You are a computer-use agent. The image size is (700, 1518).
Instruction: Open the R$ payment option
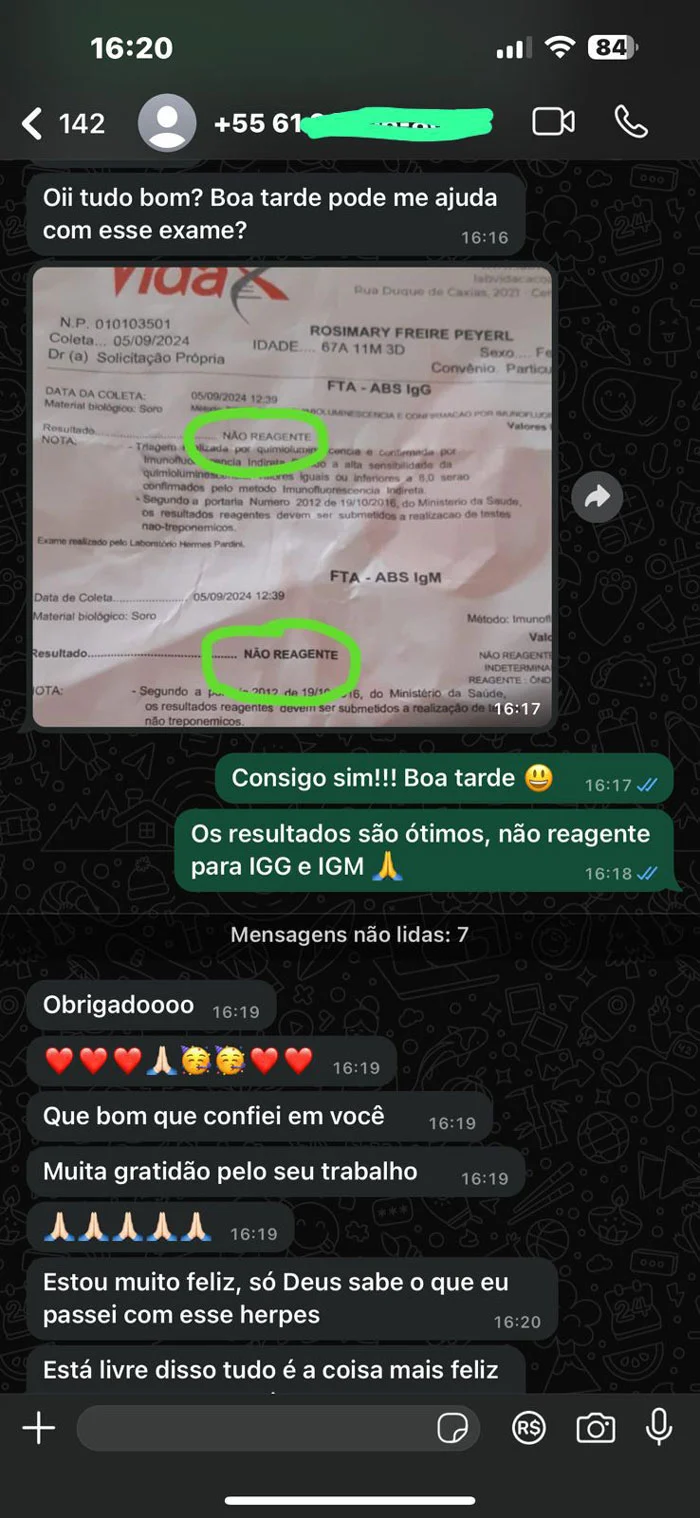(x=529, y=1429)
